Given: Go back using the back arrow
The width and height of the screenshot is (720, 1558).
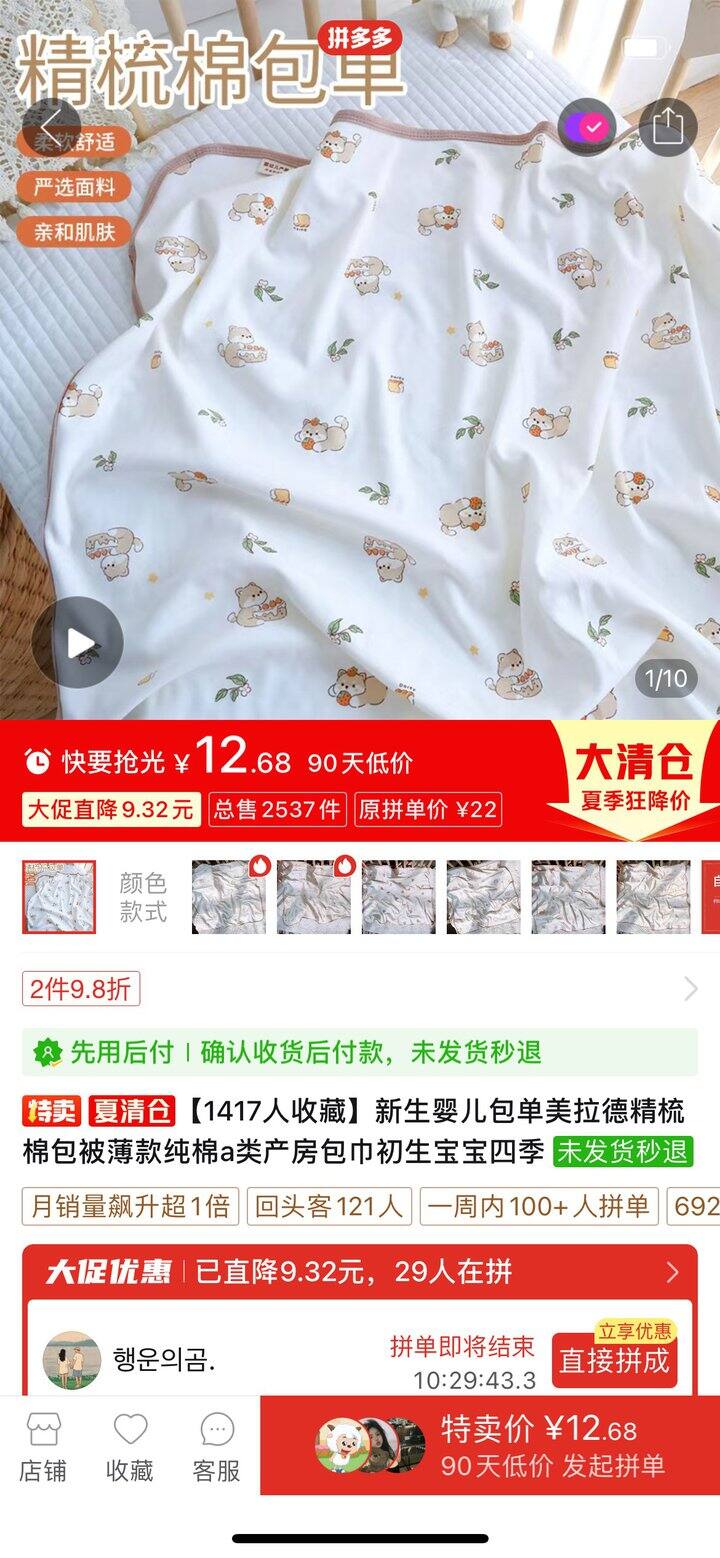Looking at the screenshot, I should [49, 126].
